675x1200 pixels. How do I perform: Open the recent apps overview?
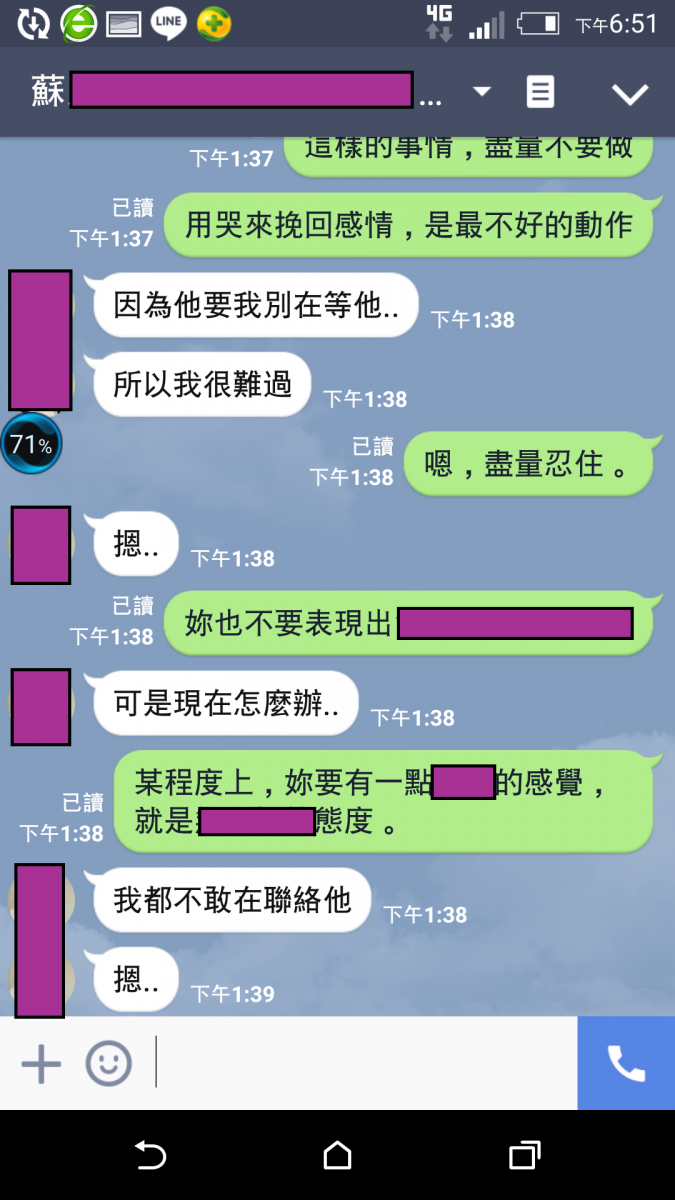point(524,1155)
